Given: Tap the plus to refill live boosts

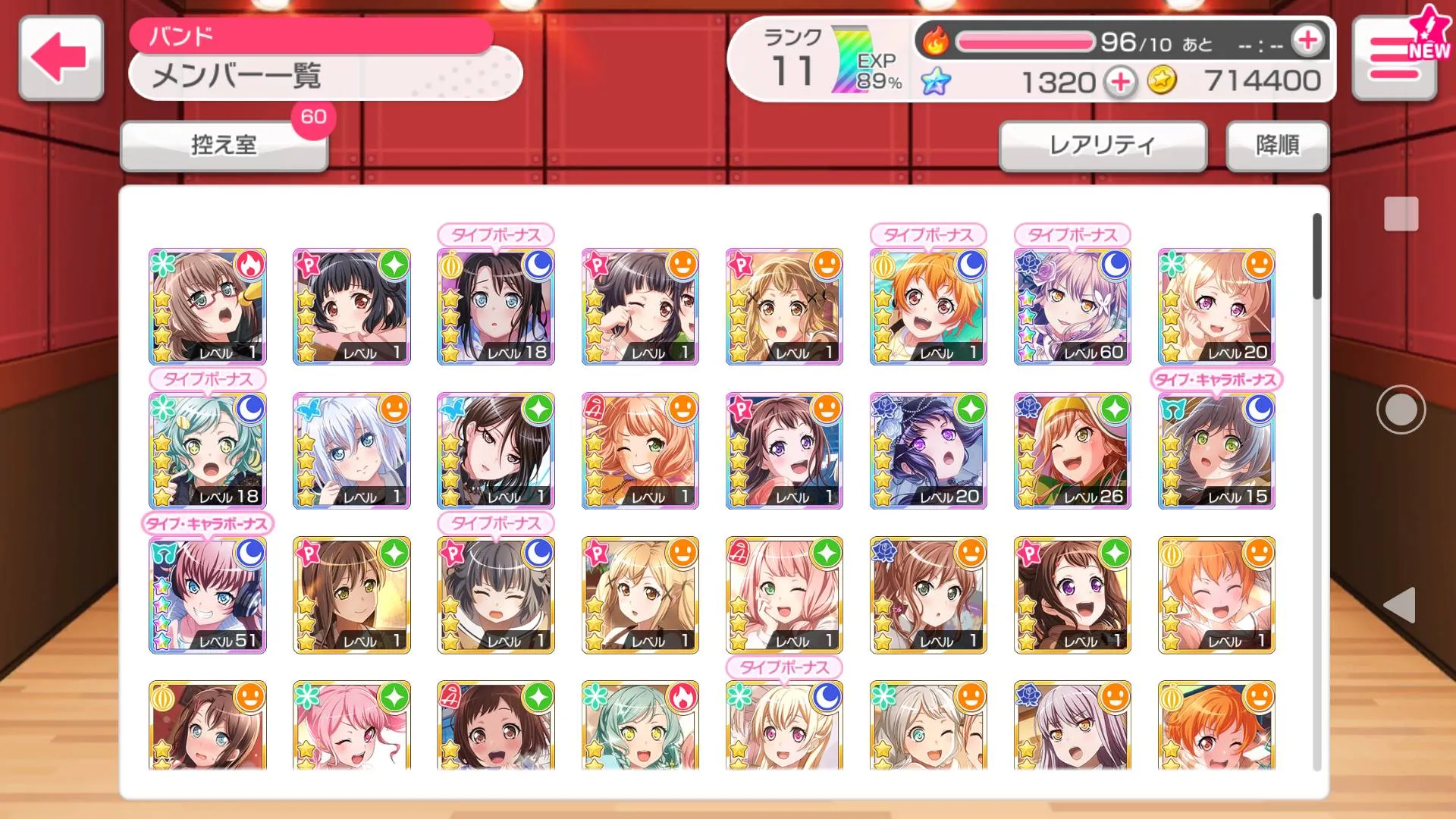Looking at the screenshot, I should pos(1307,41).
